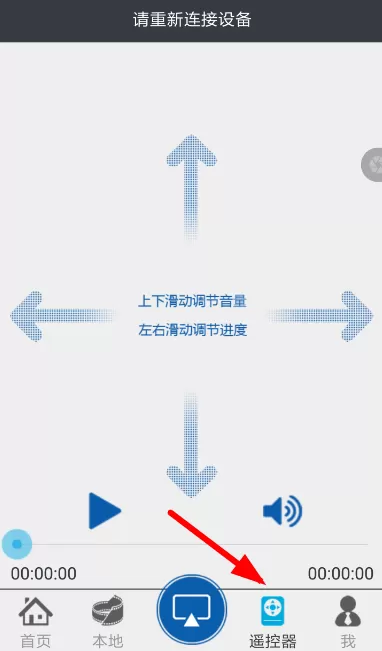The height and width of the screenshot is (651, 382).
Task: Tap the progress bar's blue knob
Action: (17, 544)
